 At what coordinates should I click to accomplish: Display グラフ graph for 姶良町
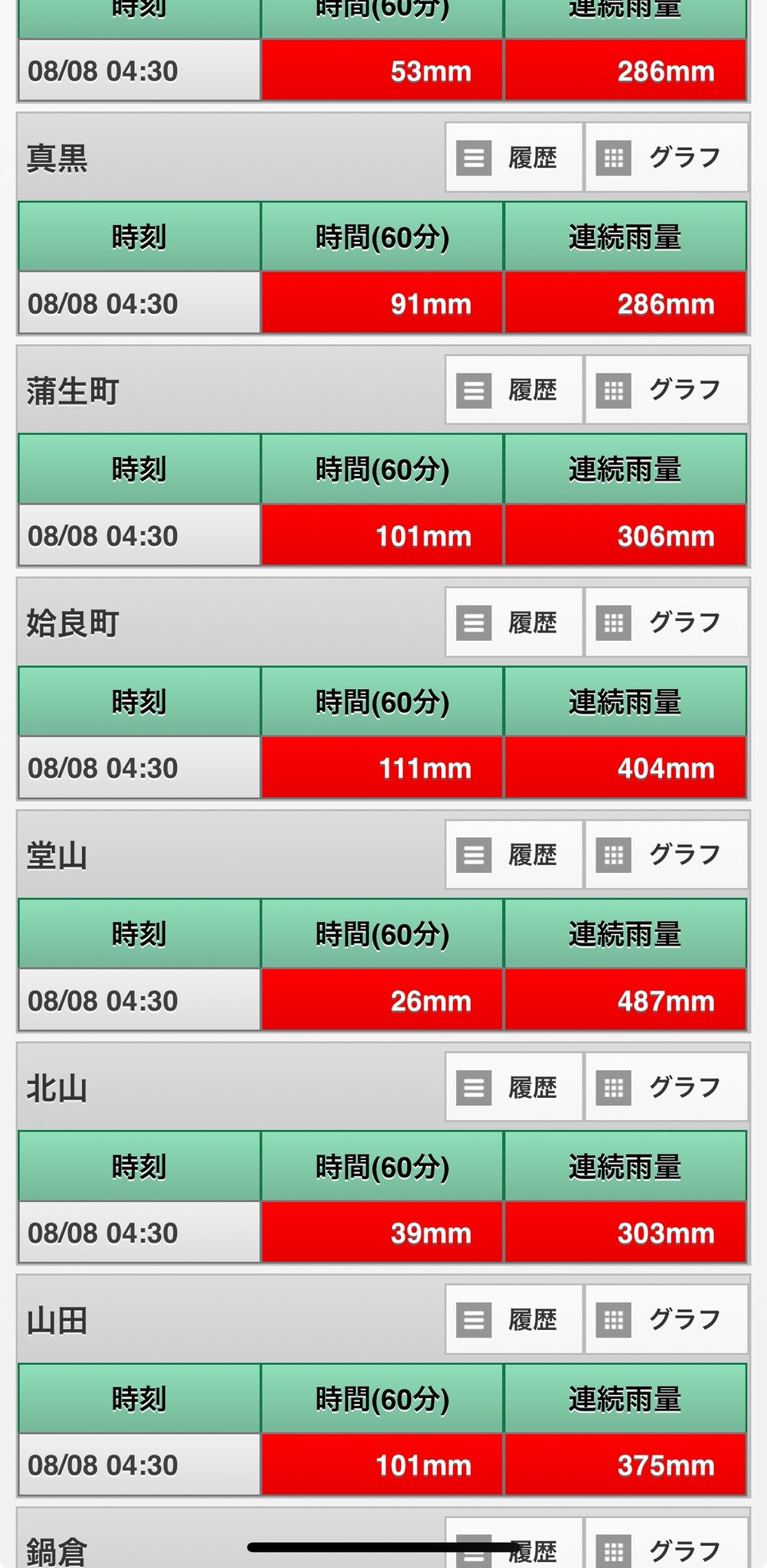[667, 622]
